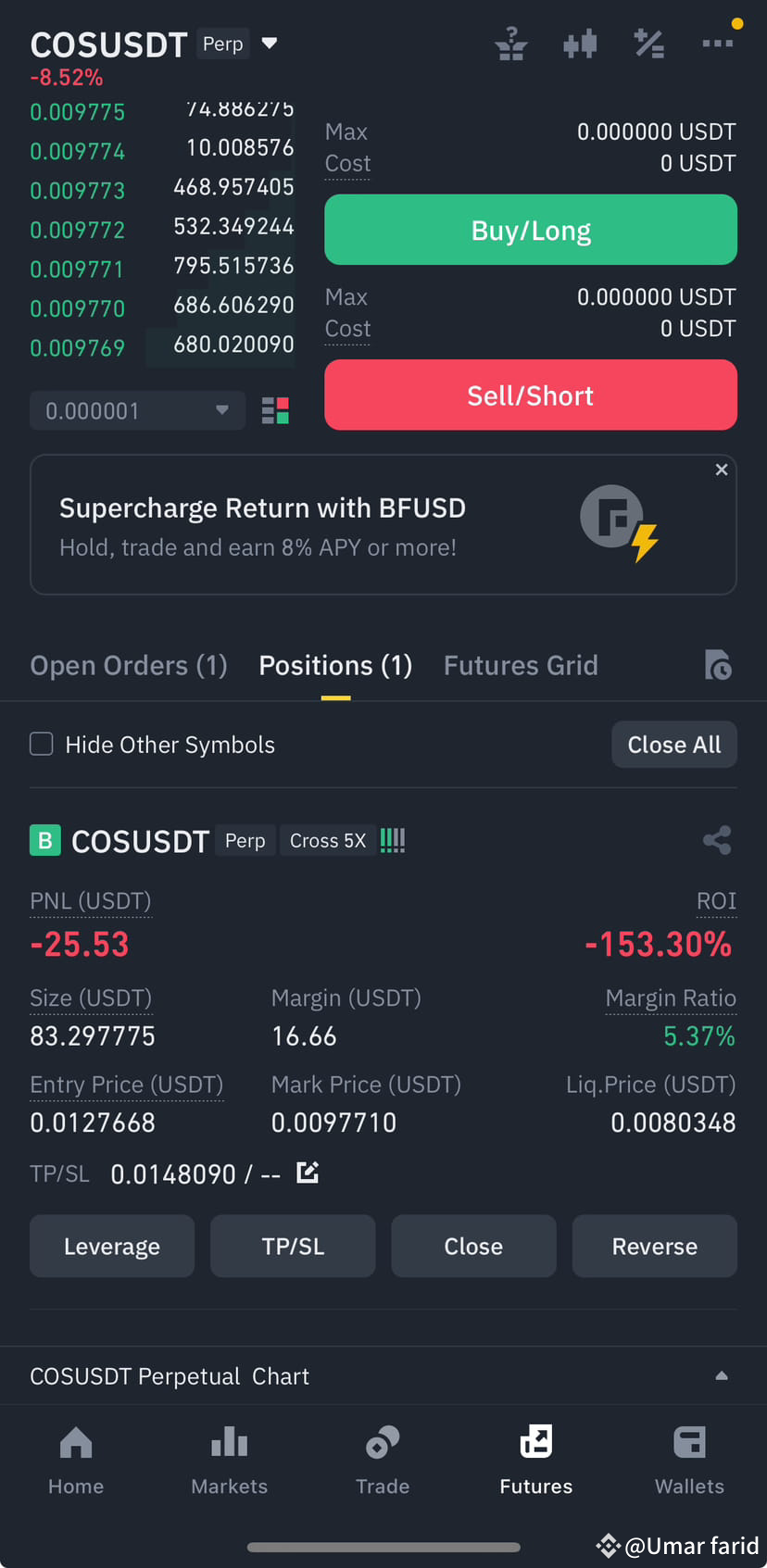
Task: Dismiss the BFUSD promotional banner
Action: point(722,470)
